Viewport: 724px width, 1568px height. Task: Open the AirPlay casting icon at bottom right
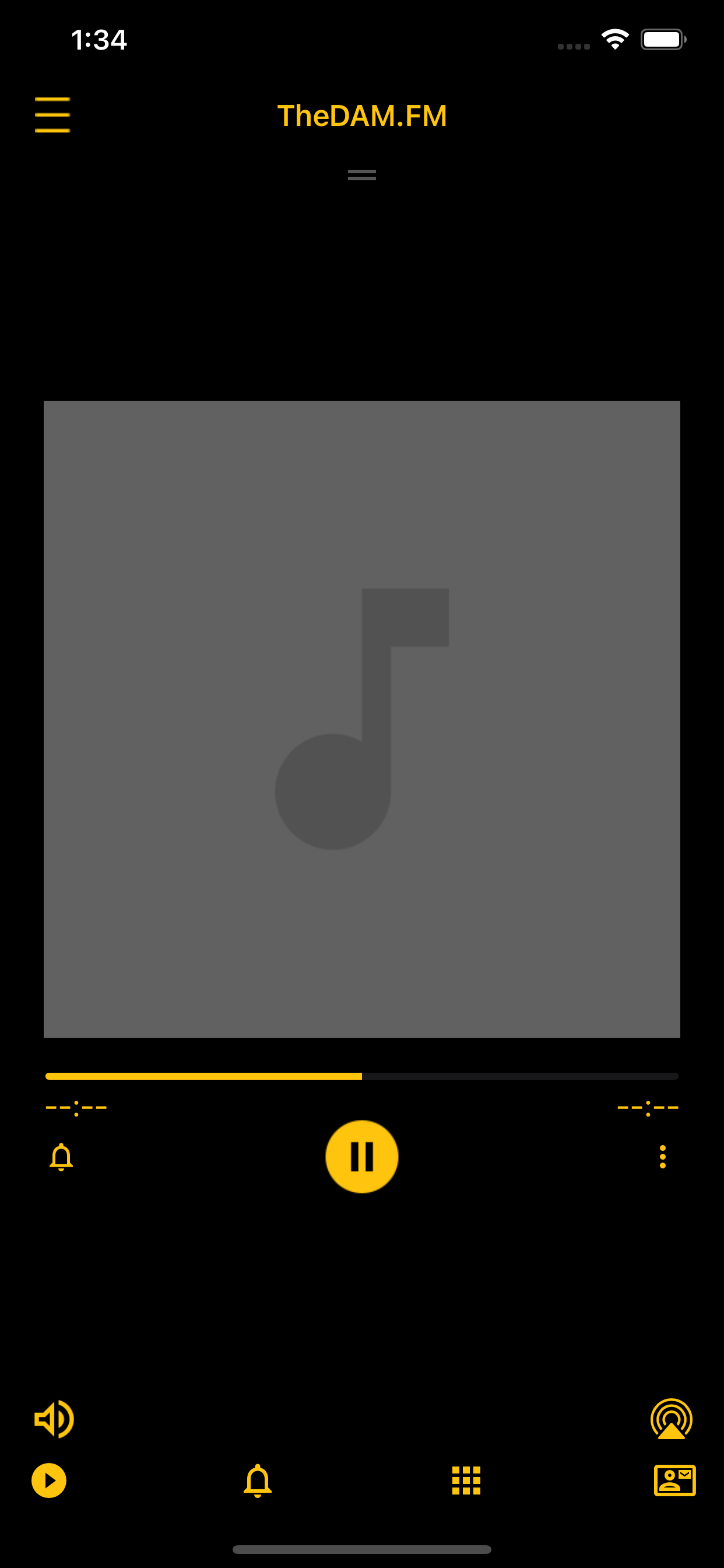point(670,1417)
